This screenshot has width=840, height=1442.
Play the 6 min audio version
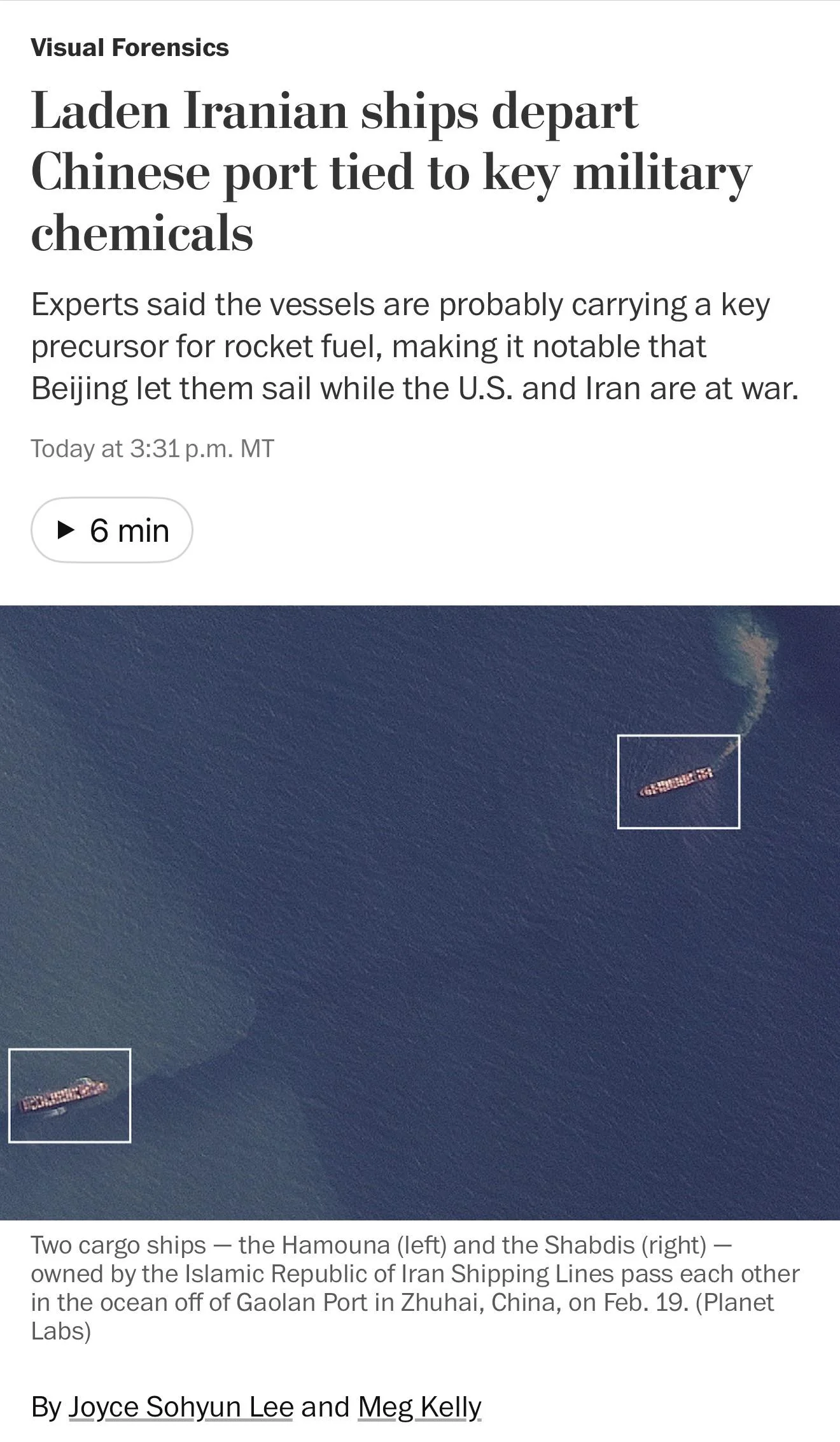(x=112, y=530)
